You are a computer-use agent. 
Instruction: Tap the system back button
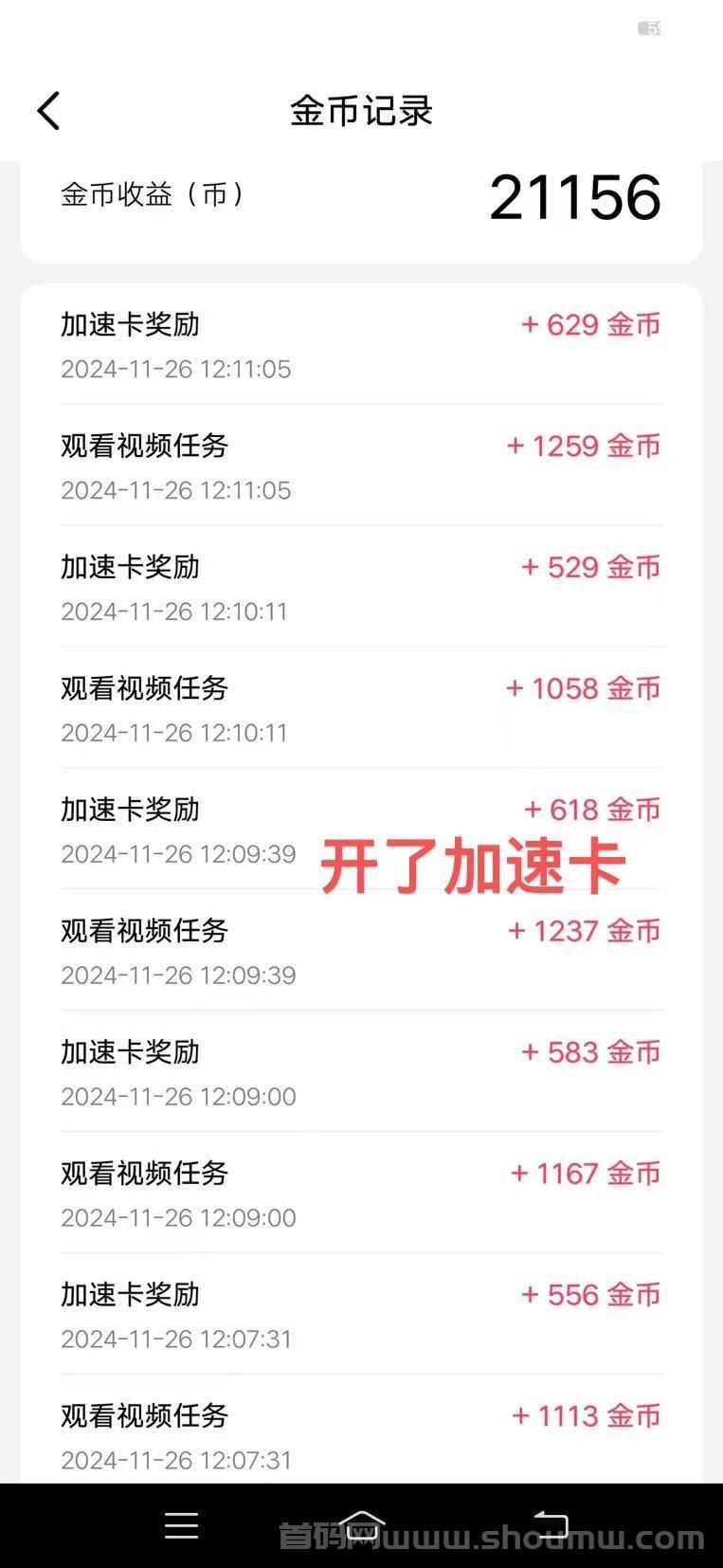click(551, 1524)
